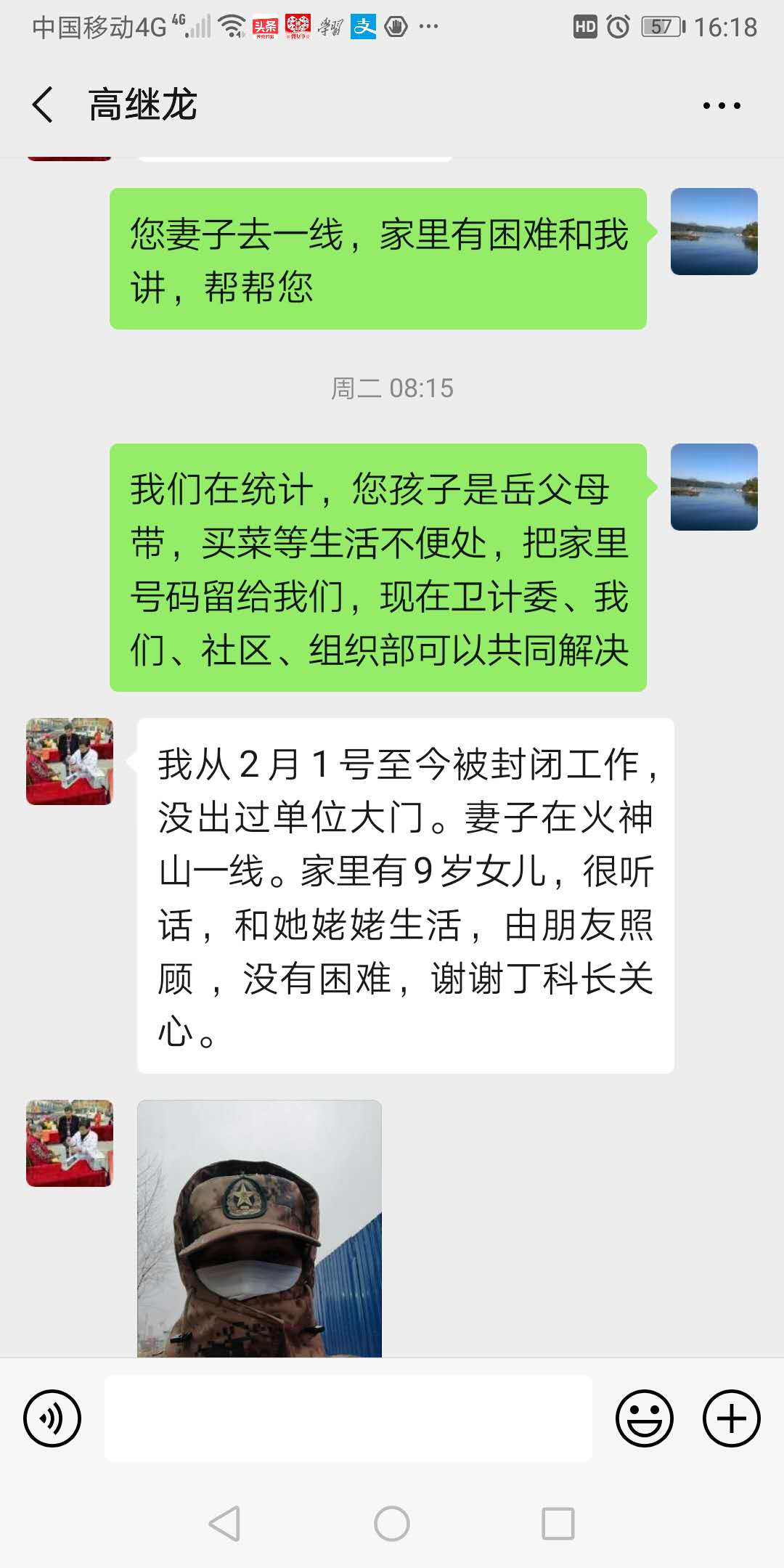Go back from the 高继龙 chat
The width and height of the screenshot is (784, 1568).
[x=44, y=105]
